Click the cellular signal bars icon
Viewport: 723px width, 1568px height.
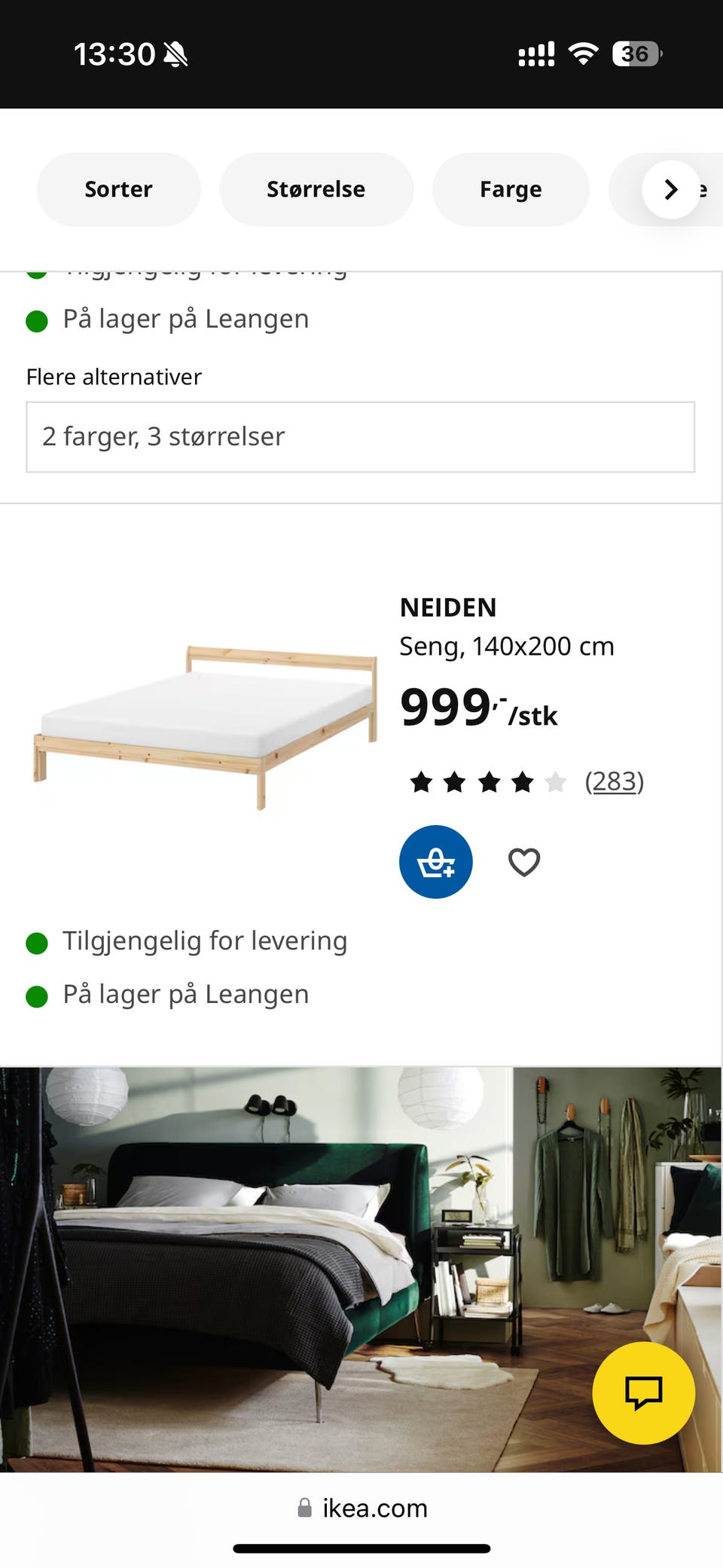click(x=535, y=52)
